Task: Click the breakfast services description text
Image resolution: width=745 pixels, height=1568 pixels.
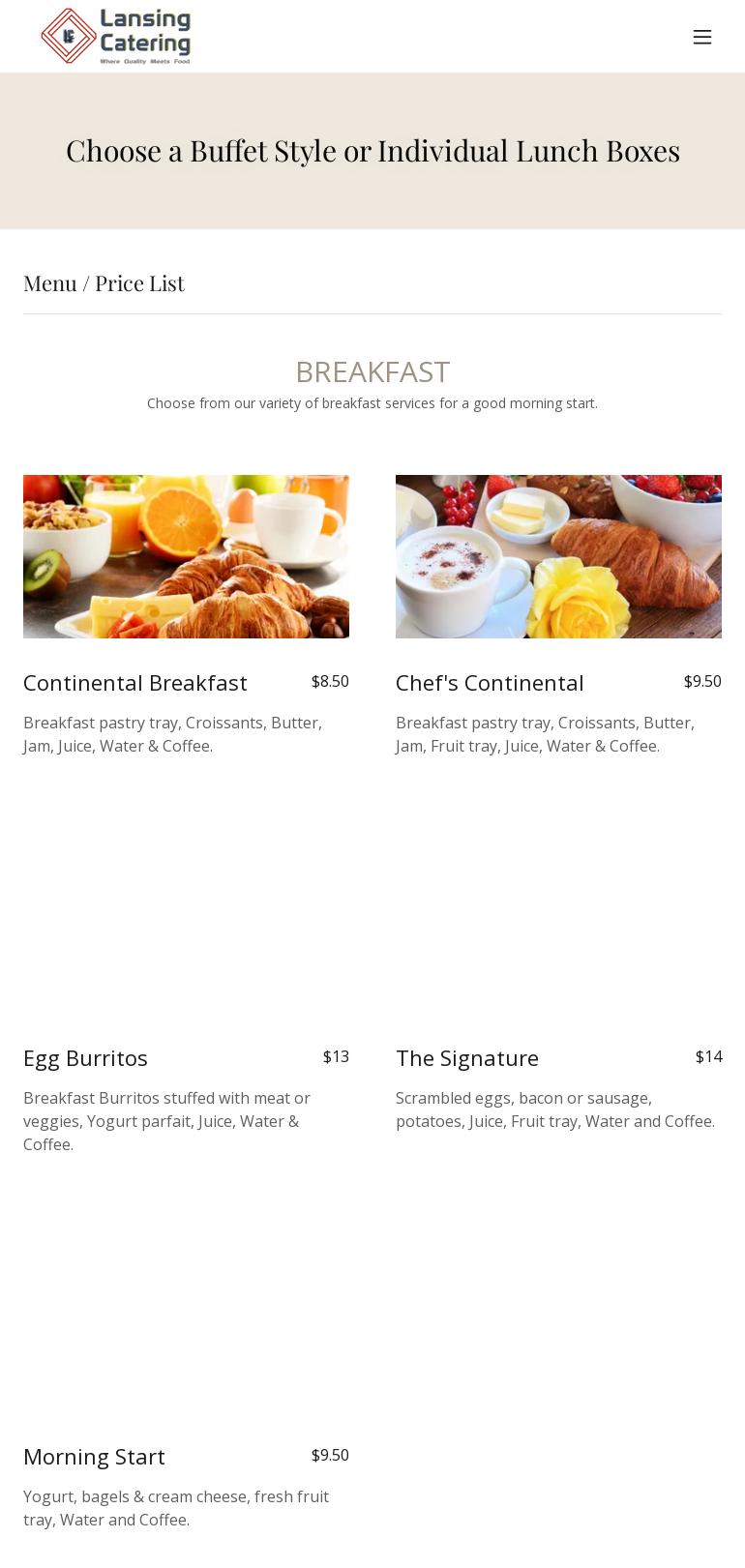Action: click(x=372, y=403)
